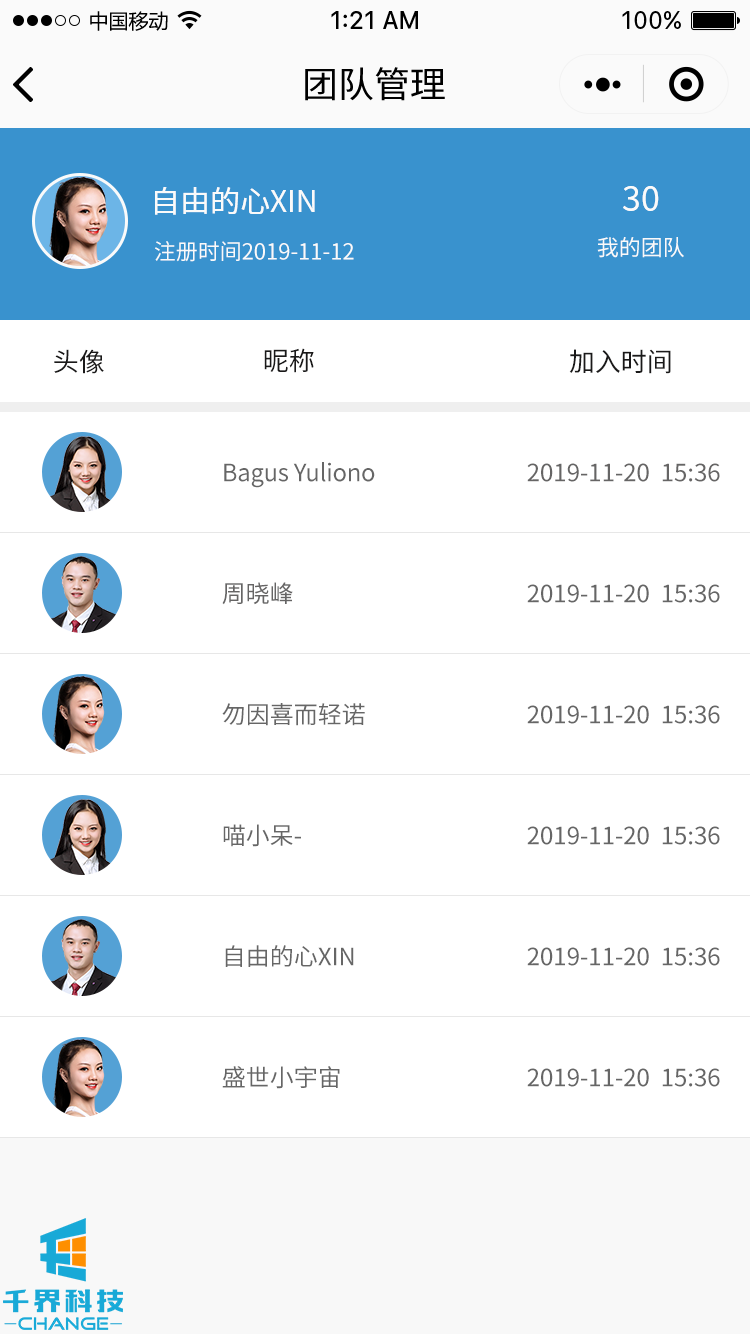Go back from the 团队管理 page
The image size is (750, 1334).
coord(24,85)
